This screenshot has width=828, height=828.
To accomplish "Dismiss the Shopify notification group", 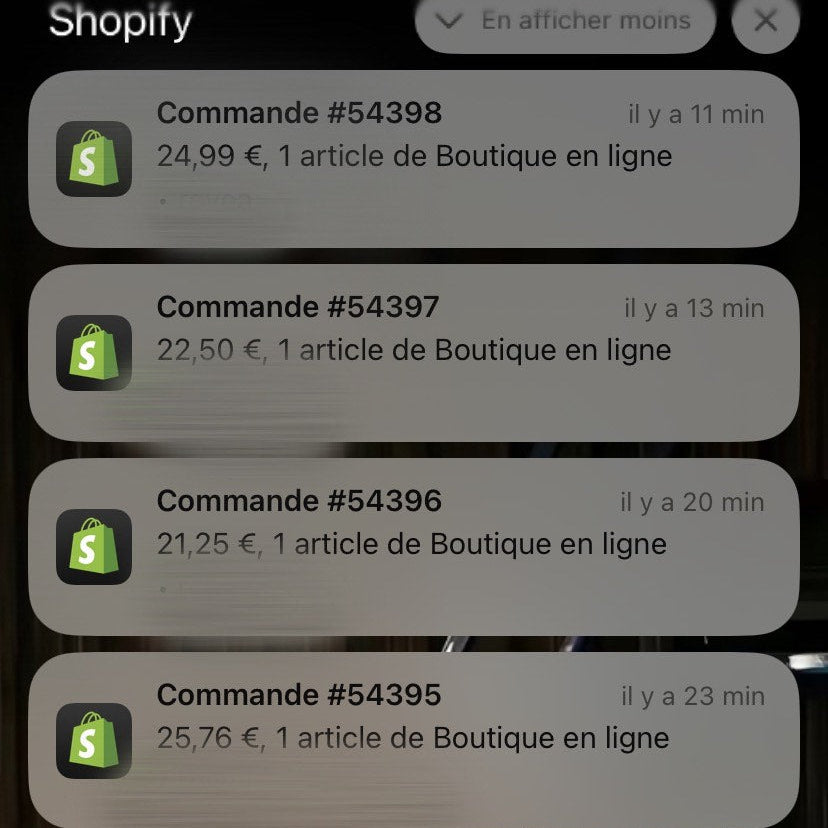I will 765,22.
